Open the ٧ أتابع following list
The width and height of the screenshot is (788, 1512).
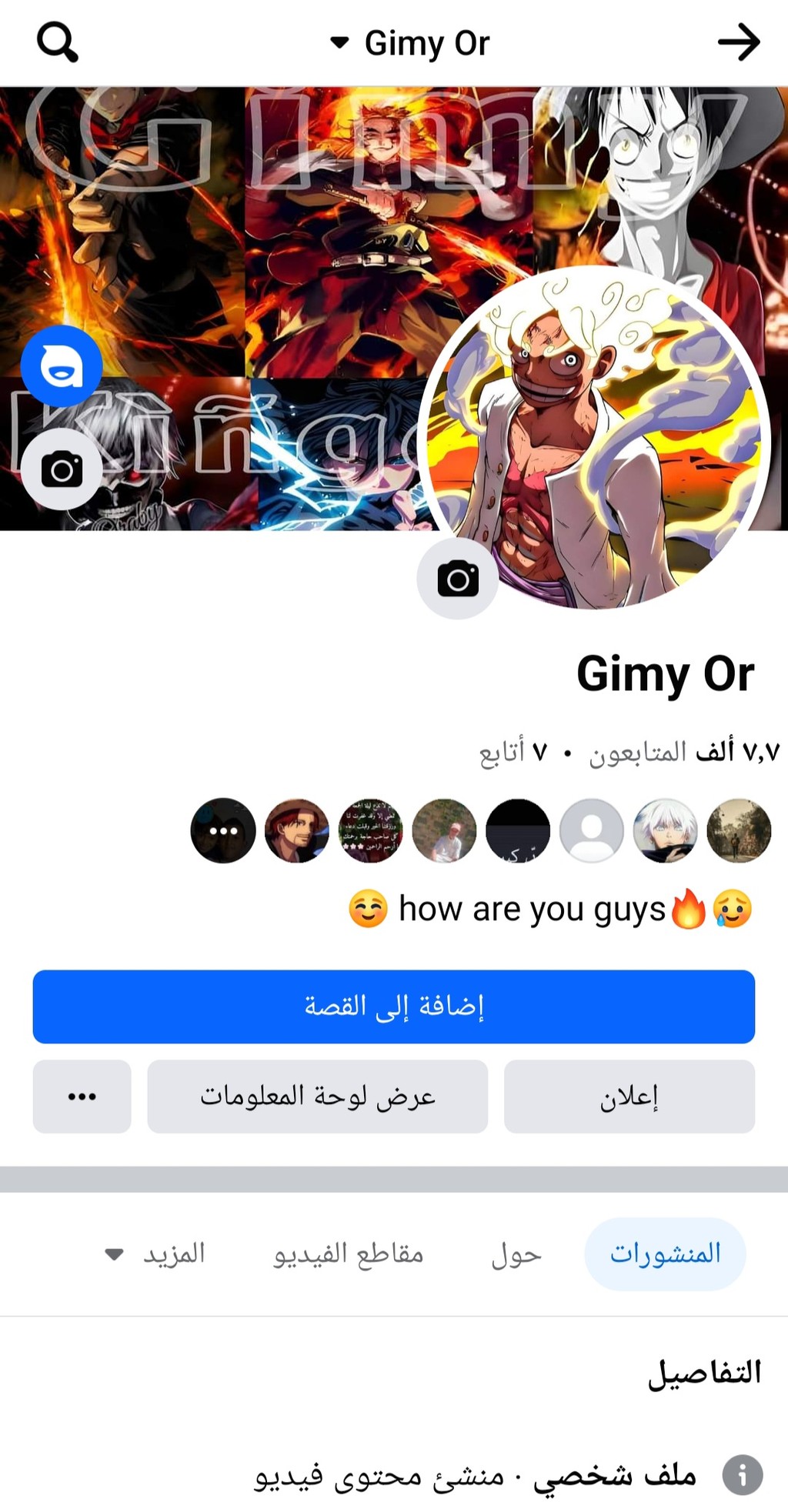point(513,751)
